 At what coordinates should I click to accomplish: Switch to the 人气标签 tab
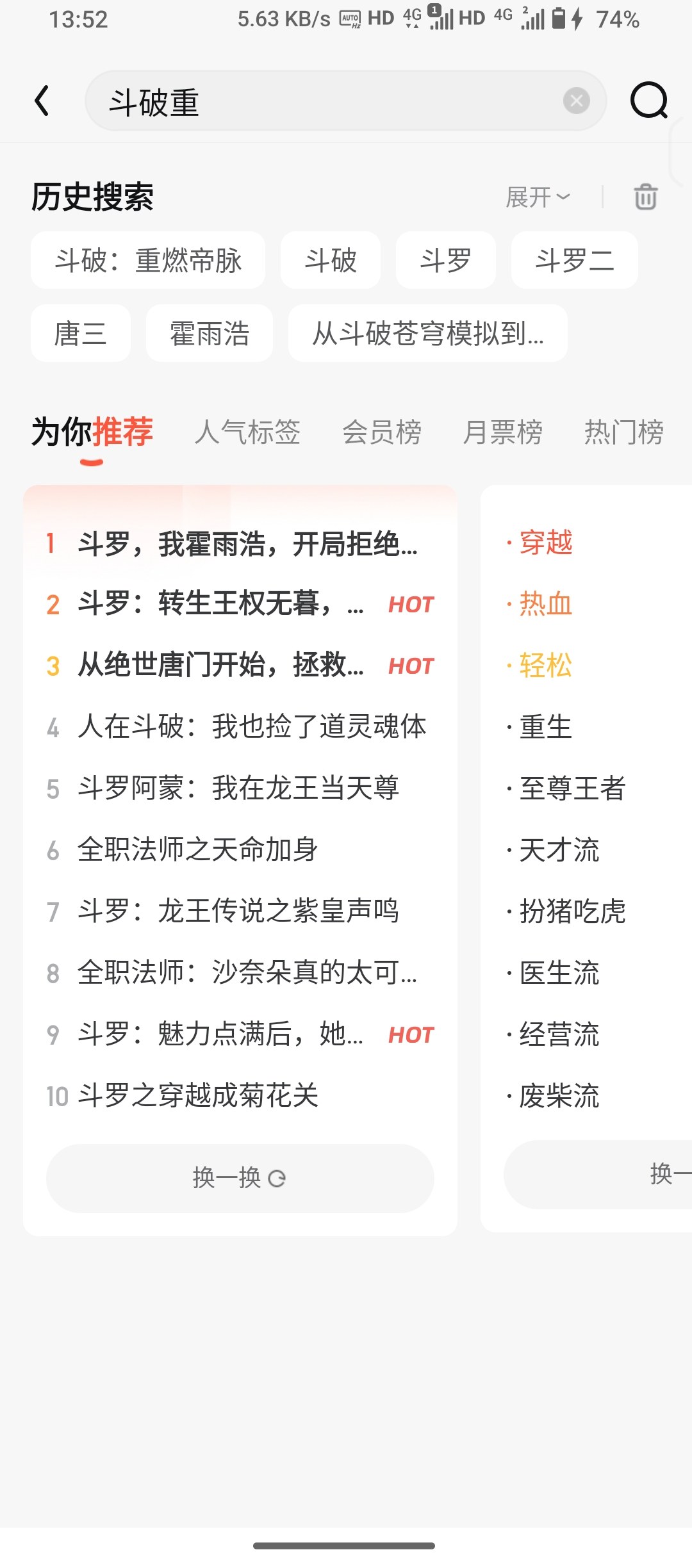click(247, 432)
